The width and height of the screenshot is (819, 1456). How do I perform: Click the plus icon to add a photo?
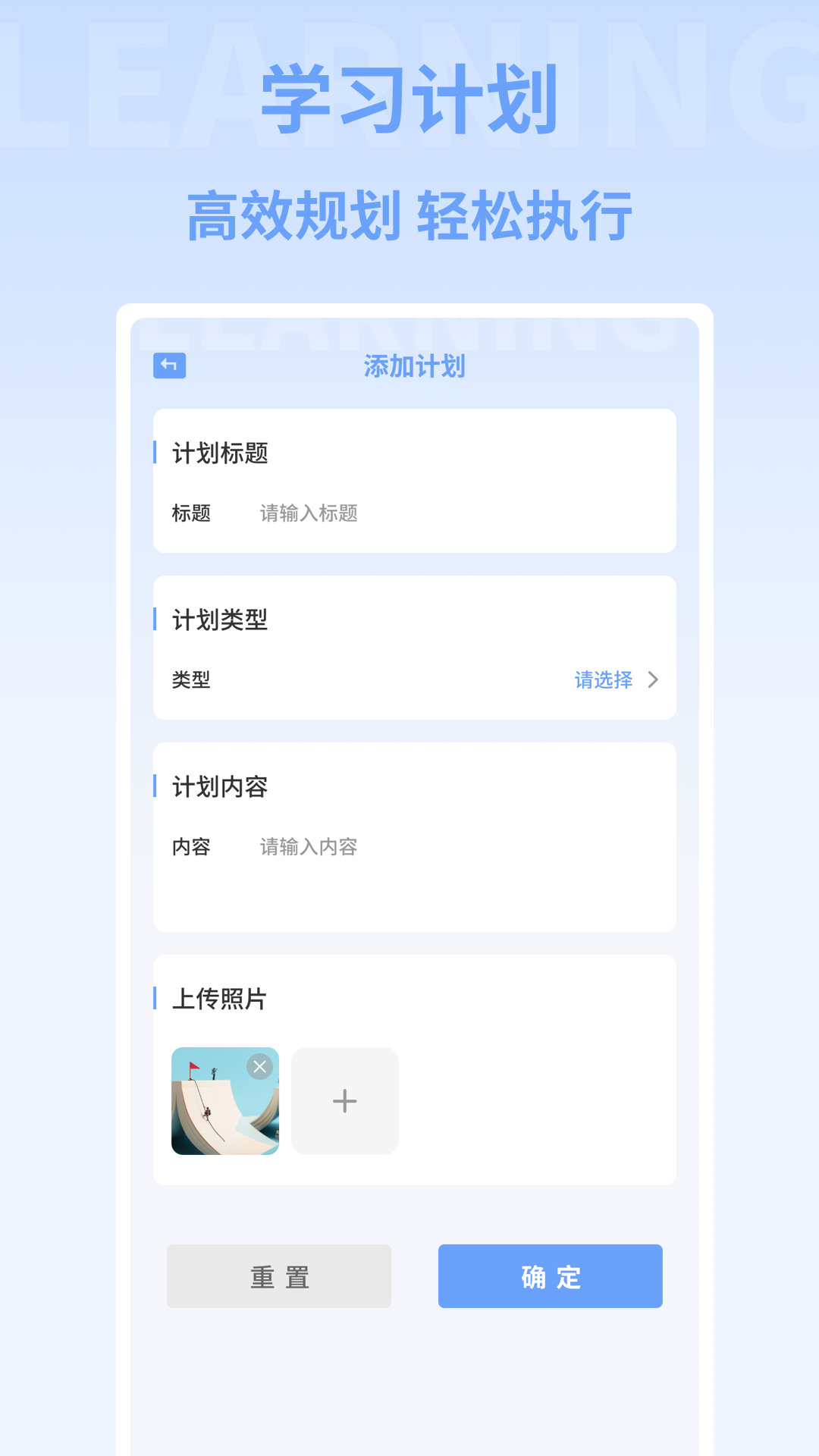(344, 1101)
